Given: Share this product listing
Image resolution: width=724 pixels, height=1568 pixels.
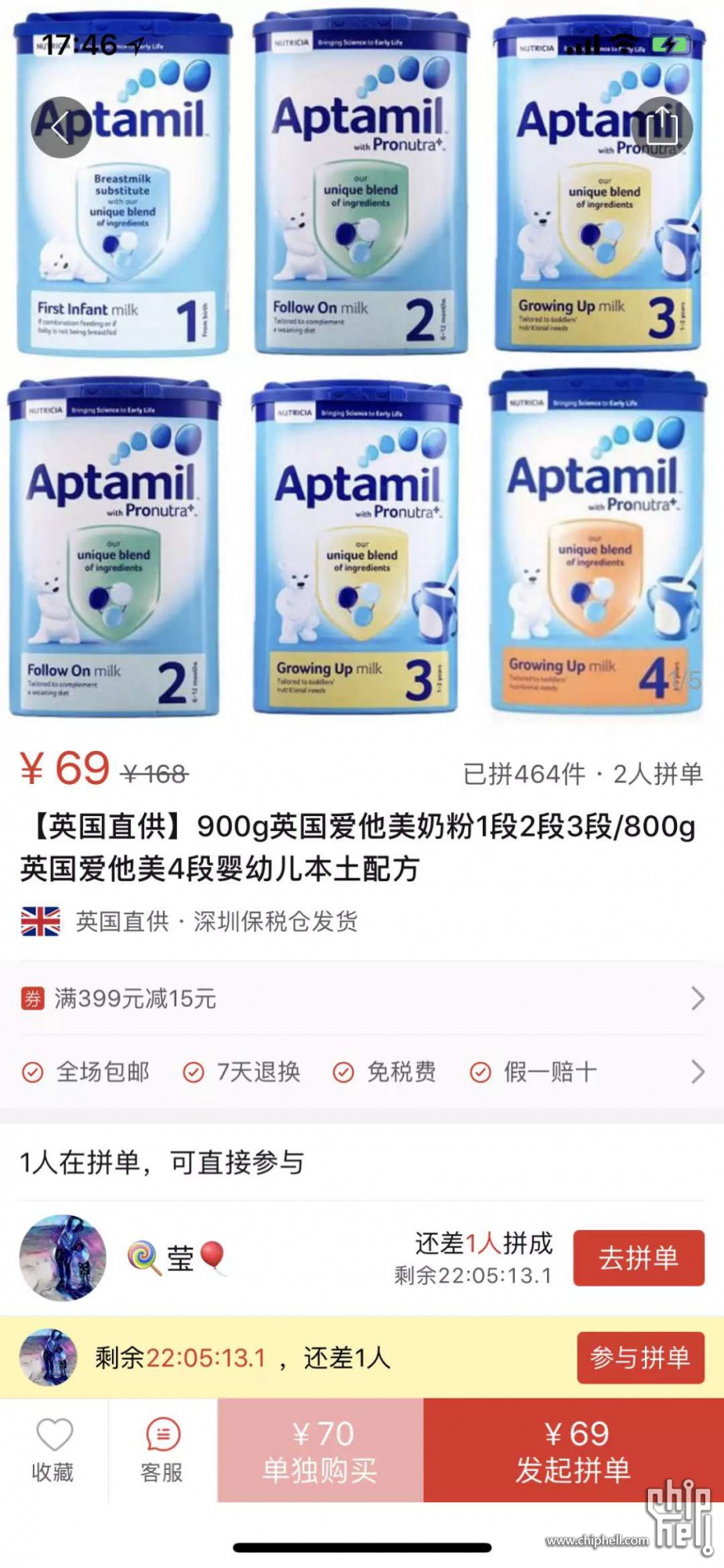Looking at the screenshot, I should (662, 127).
